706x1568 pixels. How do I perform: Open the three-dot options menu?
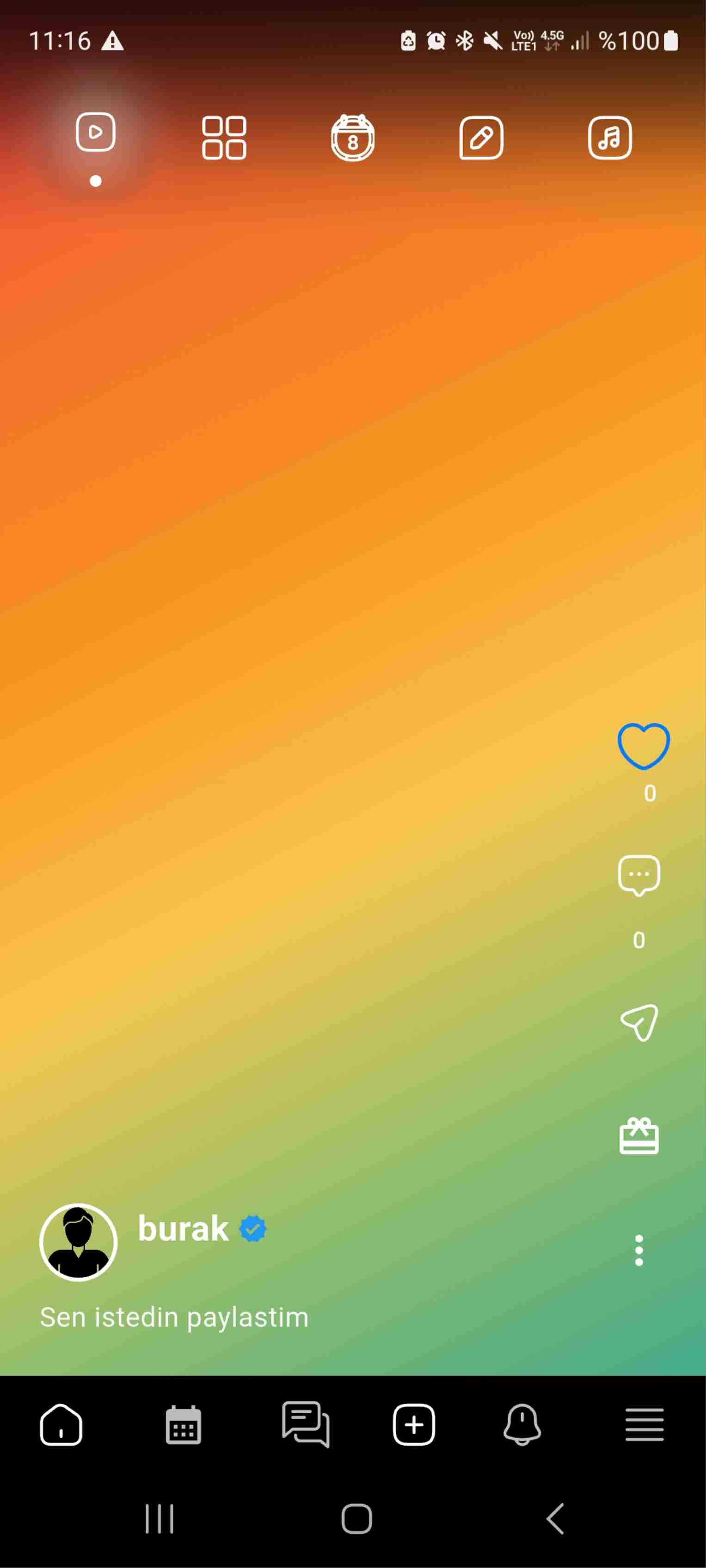[639, 1250]
